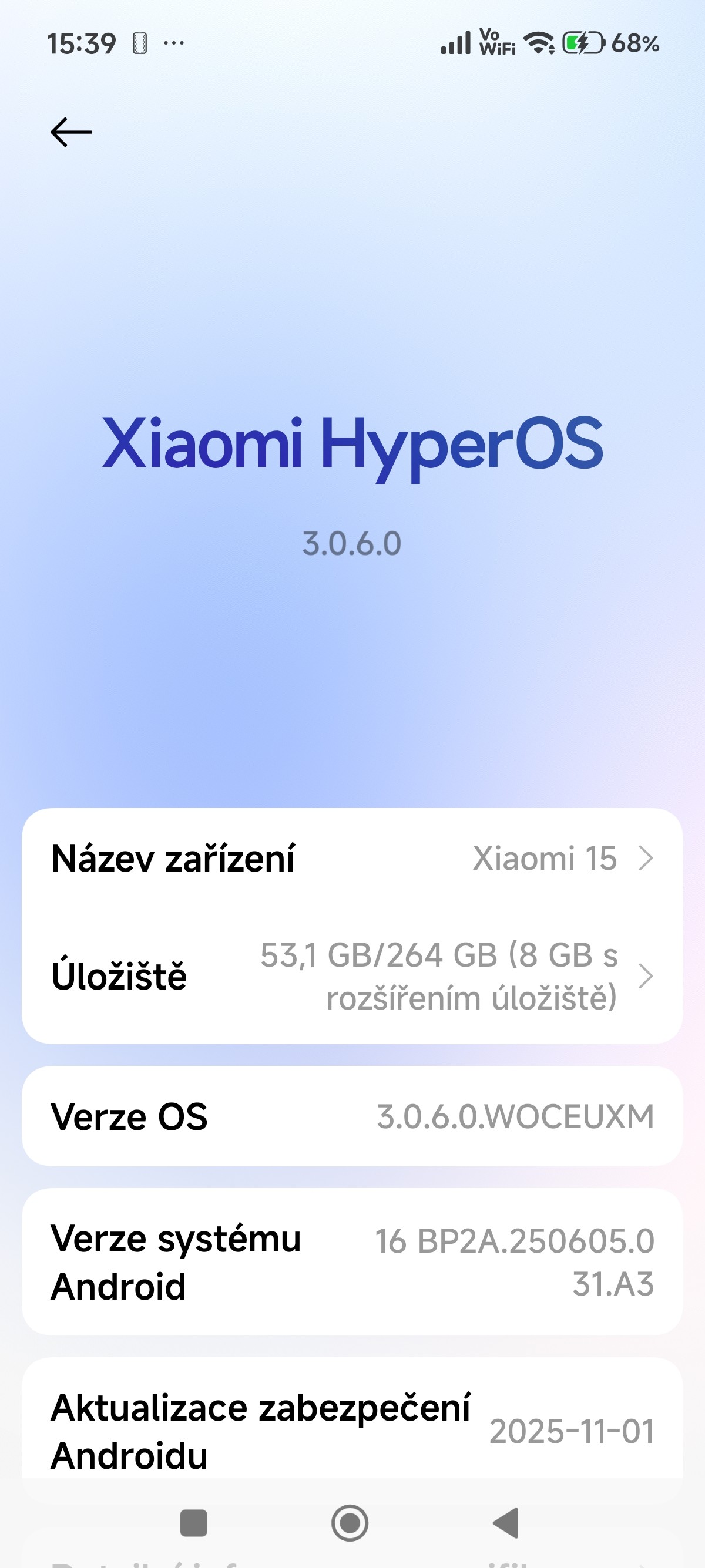Tap the Verze systému Android row
Image resolution: width=705 pixels, height=1568 pixels.
point(352,1262)
